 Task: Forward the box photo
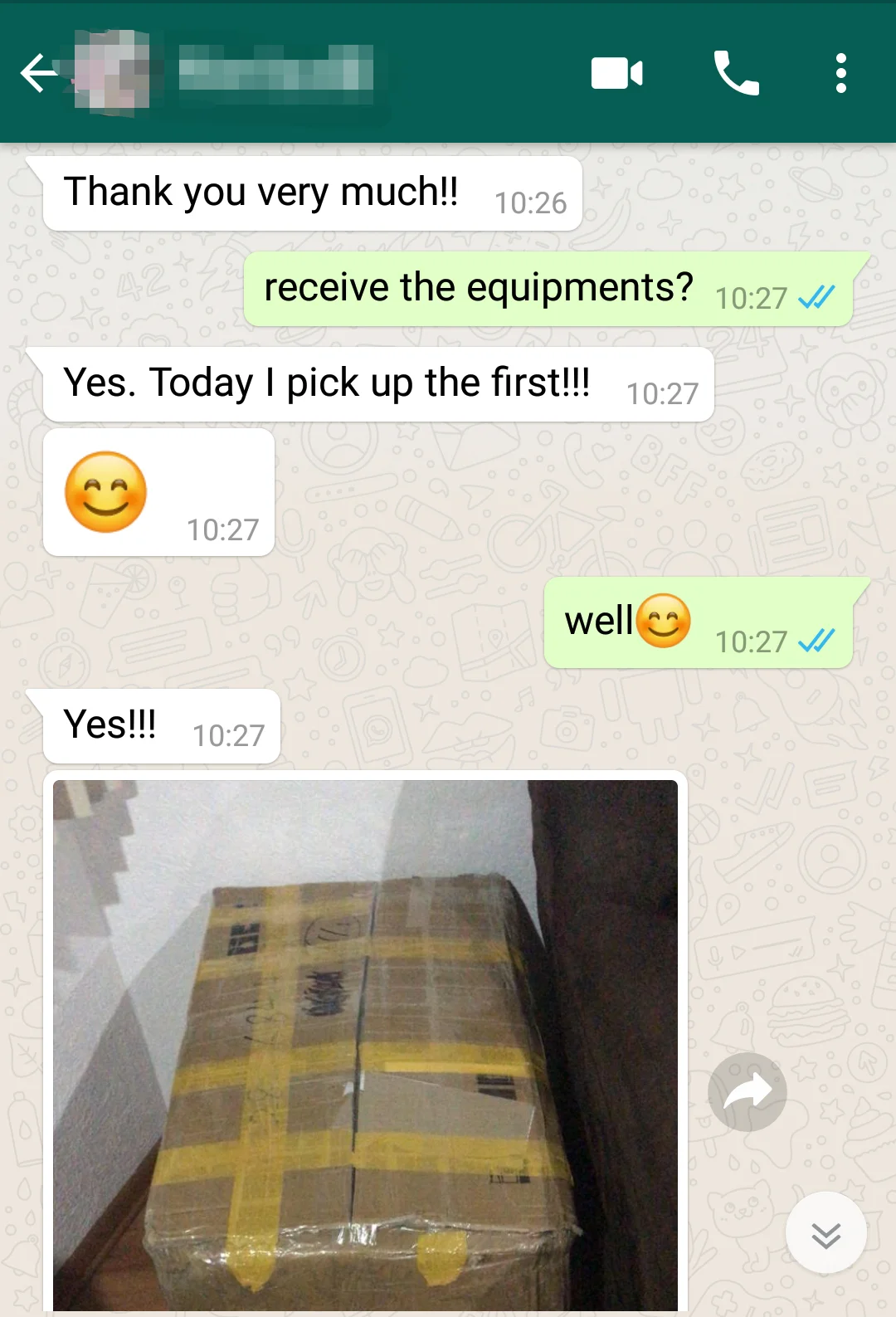747,1091
